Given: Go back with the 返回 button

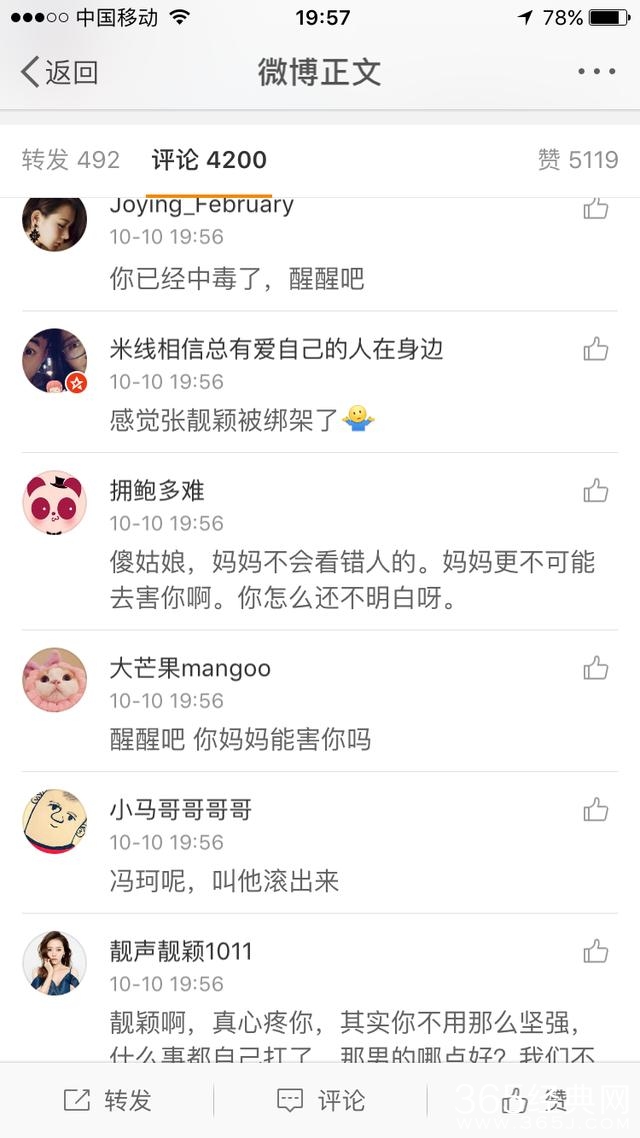Looking at the screenshot, I should 60,72.
